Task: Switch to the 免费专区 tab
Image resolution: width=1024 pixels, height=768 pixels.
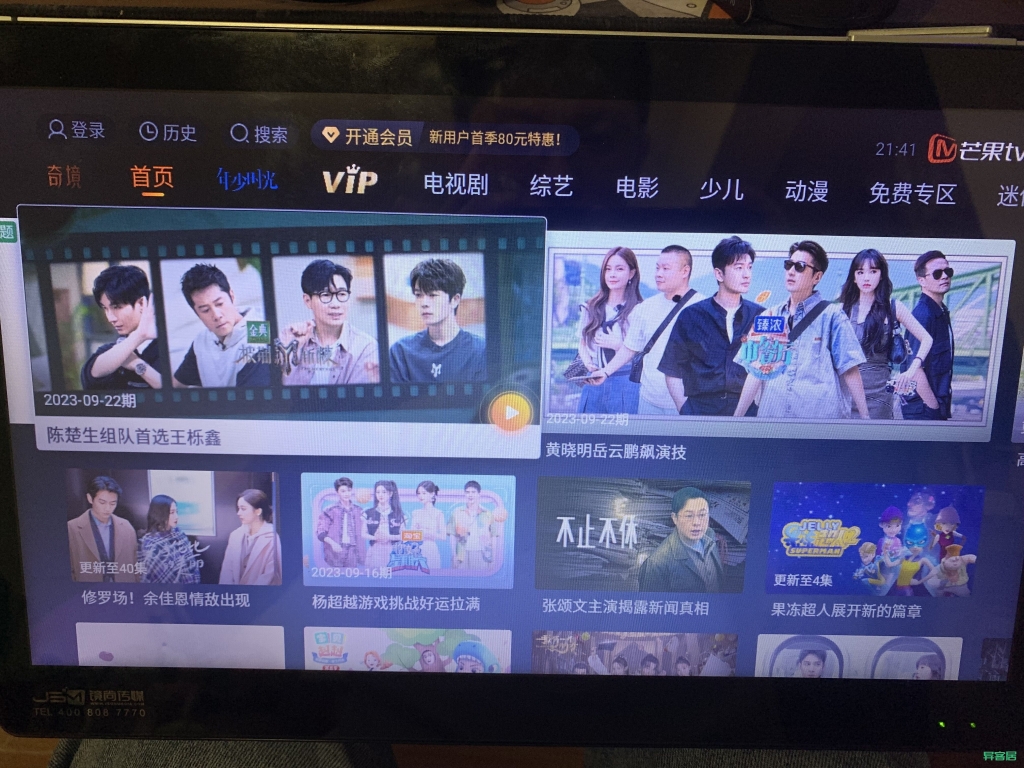Action: 912,194
